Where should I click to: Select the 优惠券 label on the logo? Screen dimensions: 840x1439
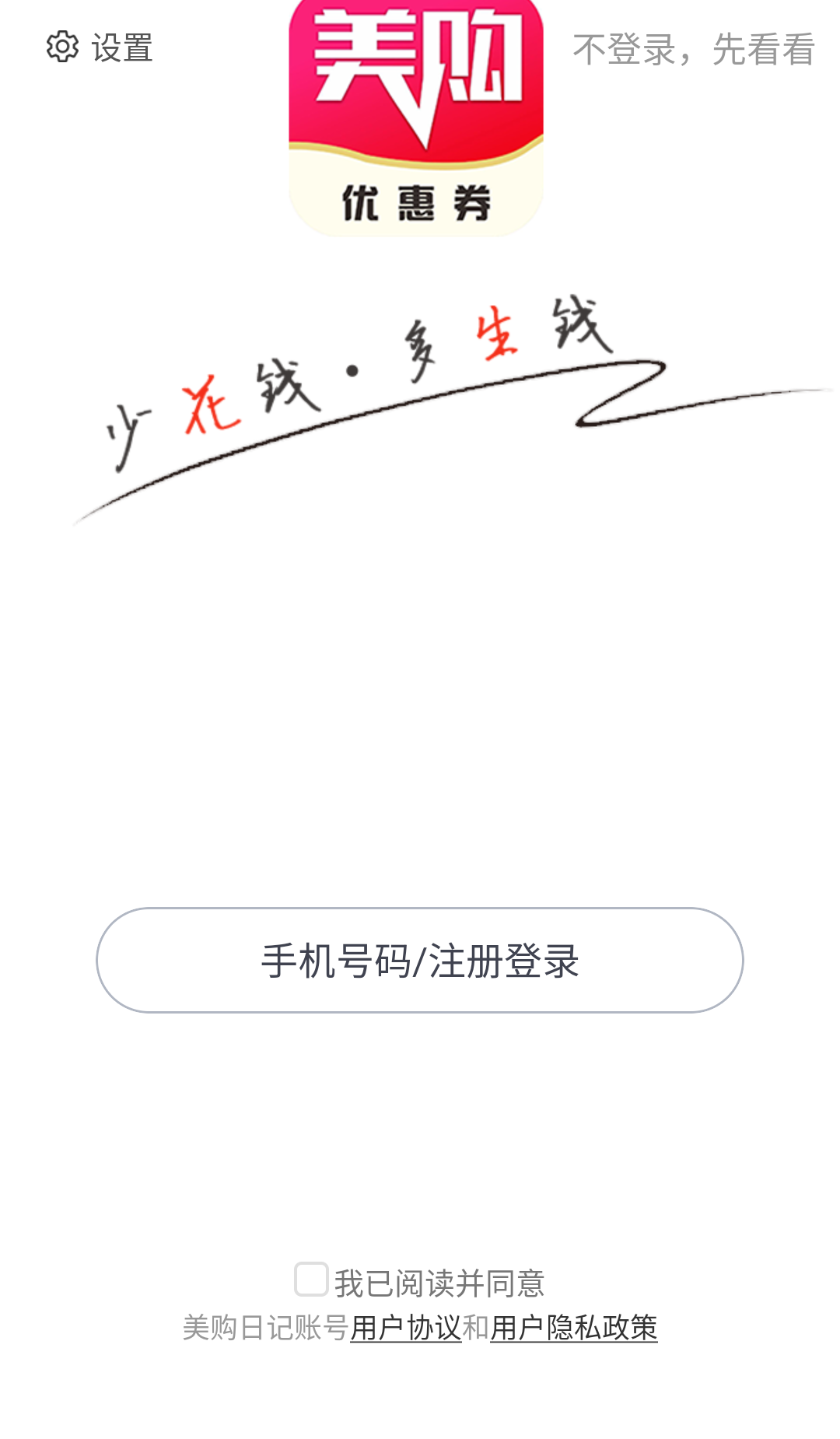tap(416, 204)
